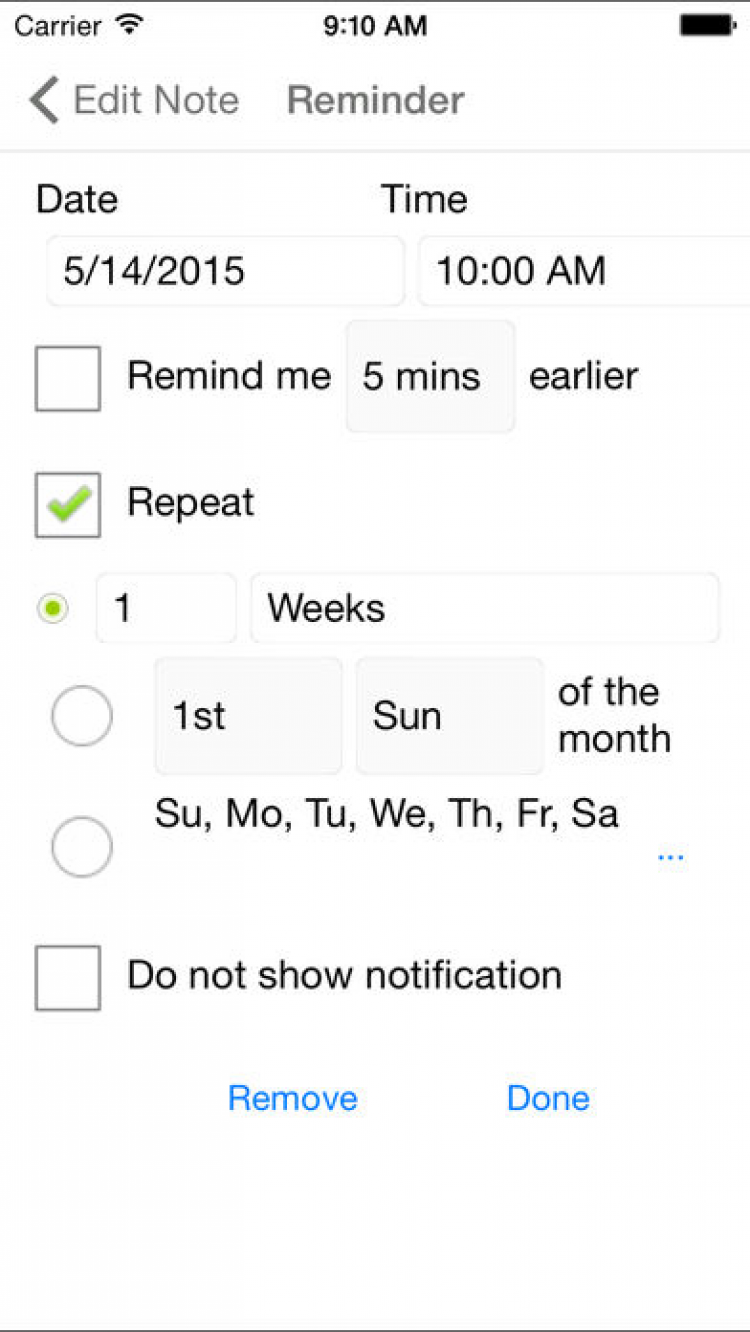Check the Remind me earlier checkbox

point(68,378)
